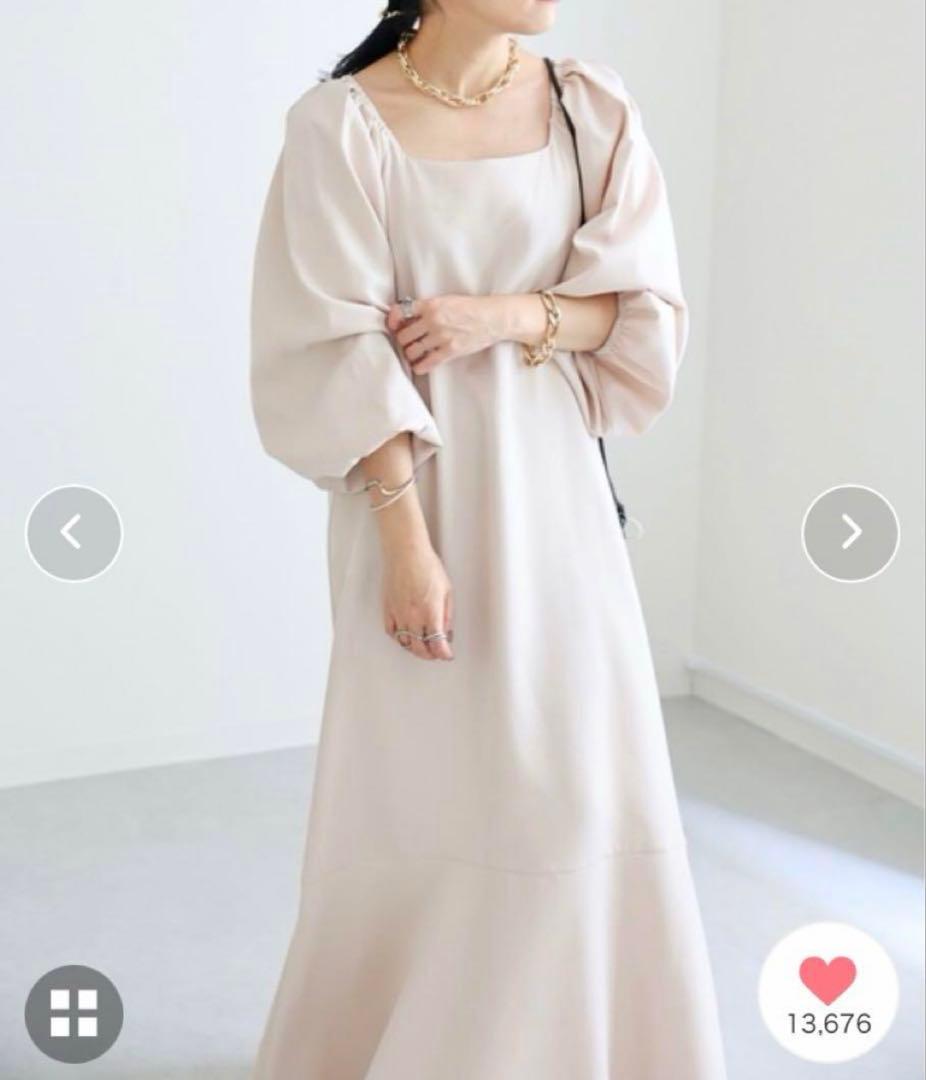926x1080 pixels.
Task: Open the photo grid view
Action: pyautogui.click(x=74, y=1013)
